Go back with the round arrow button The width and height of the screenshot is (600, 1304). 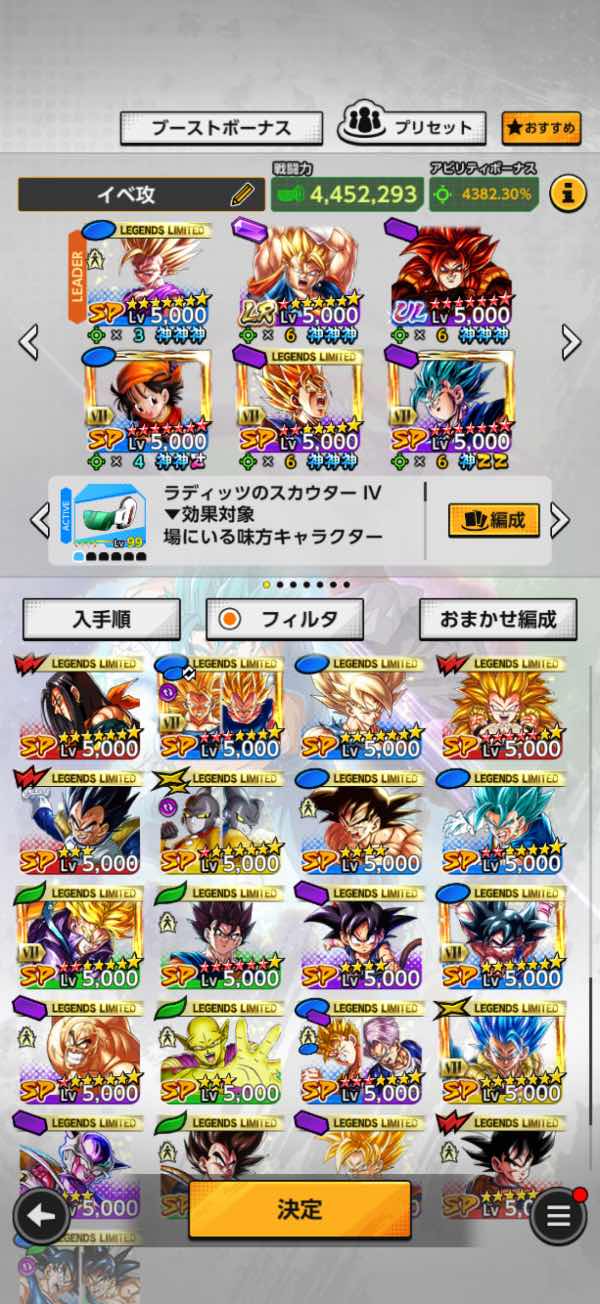click(41, 1216)
